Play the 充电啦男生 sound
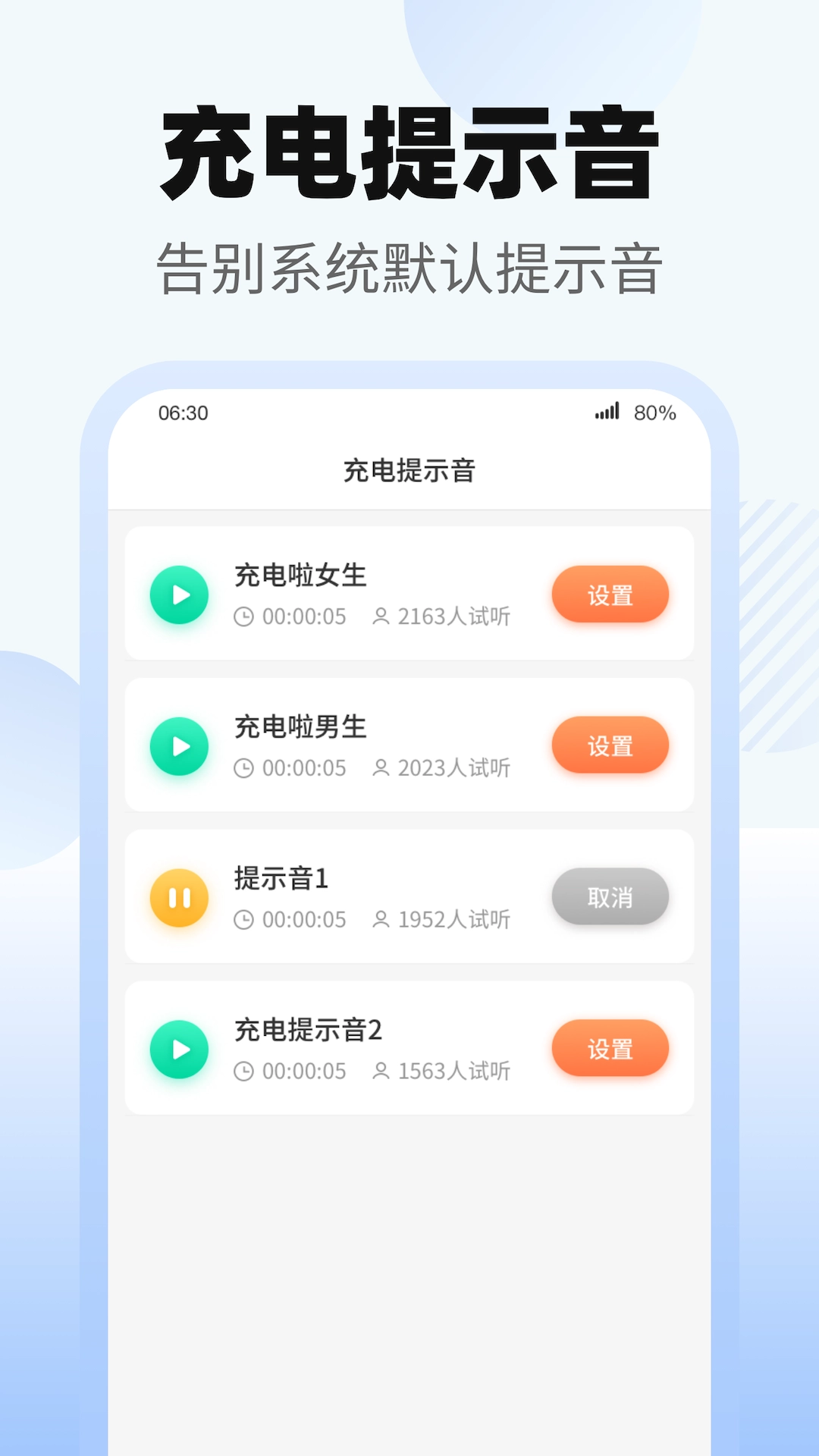The height and width of the screenshot is (1456, 819). (x=179, y=746)
